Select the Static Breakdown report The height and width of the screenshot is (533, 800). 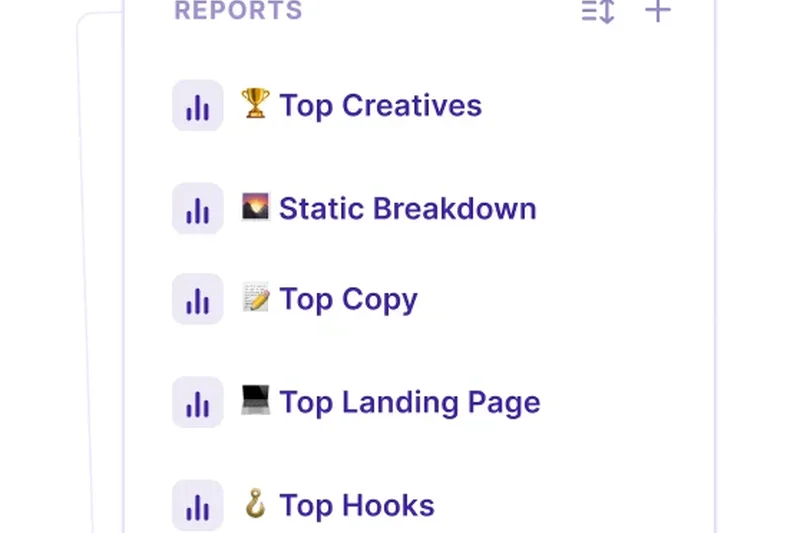tap(407, 209)
